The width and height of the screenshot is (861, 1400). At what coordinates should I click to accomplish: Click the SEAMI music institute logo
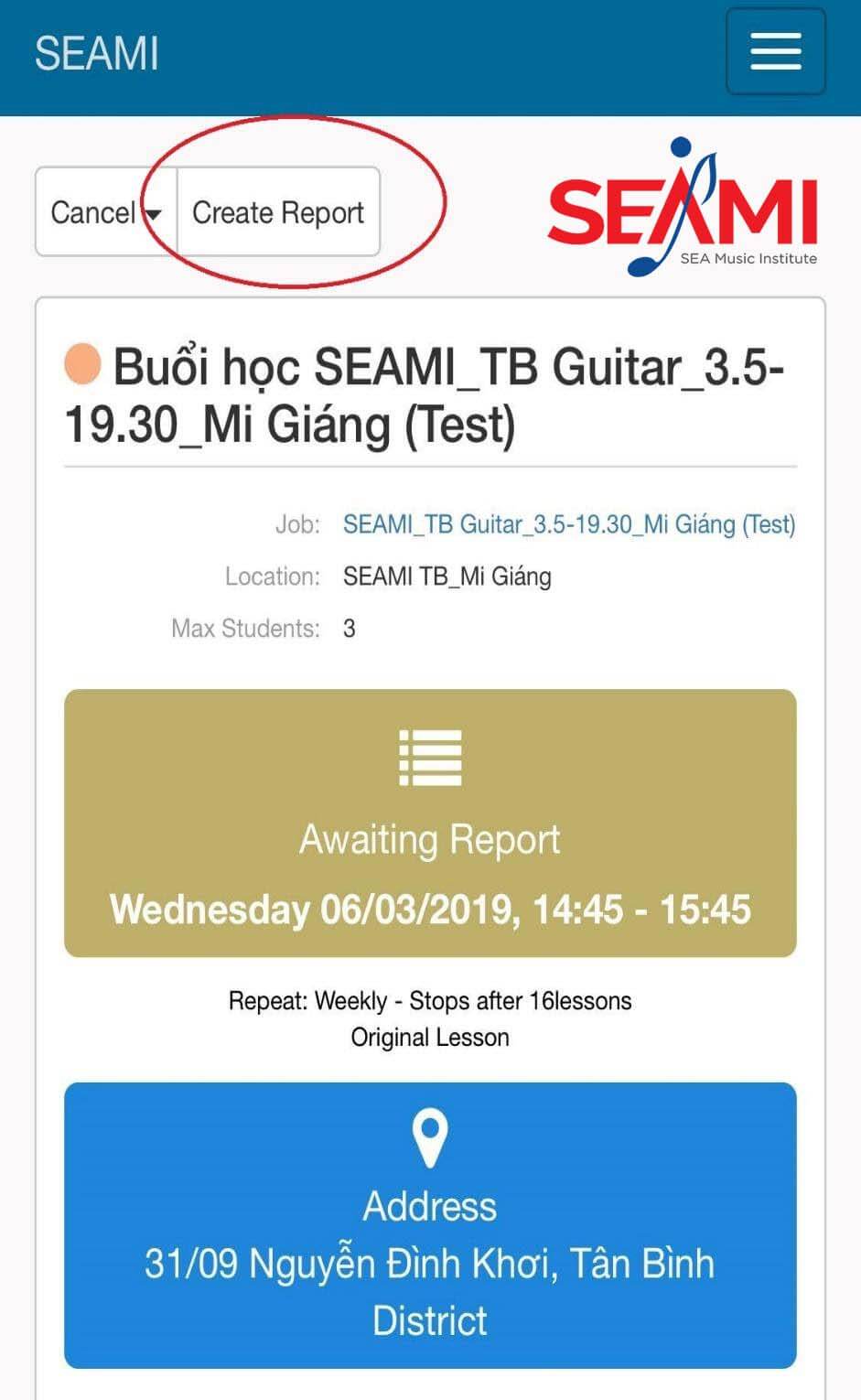coord(684,203)
